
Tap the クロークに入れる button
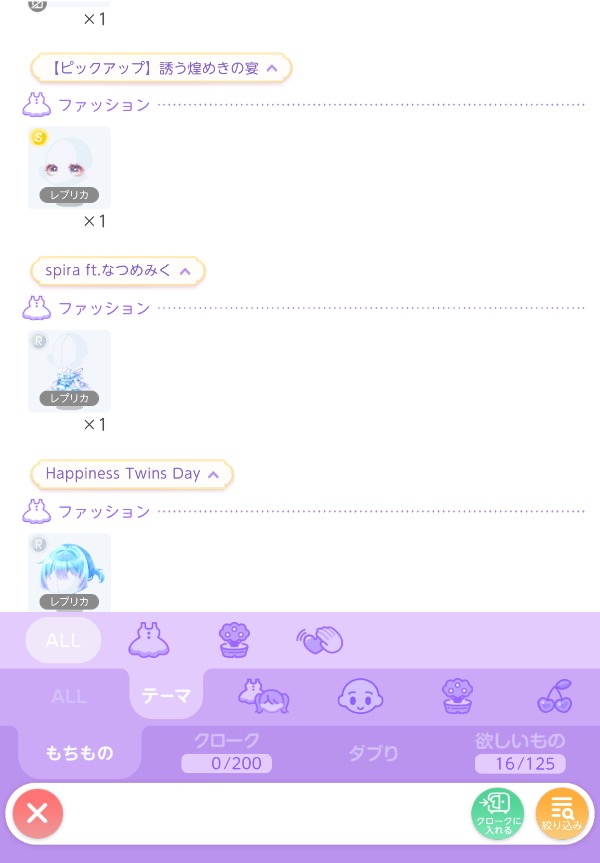click(x=497, y=813)
